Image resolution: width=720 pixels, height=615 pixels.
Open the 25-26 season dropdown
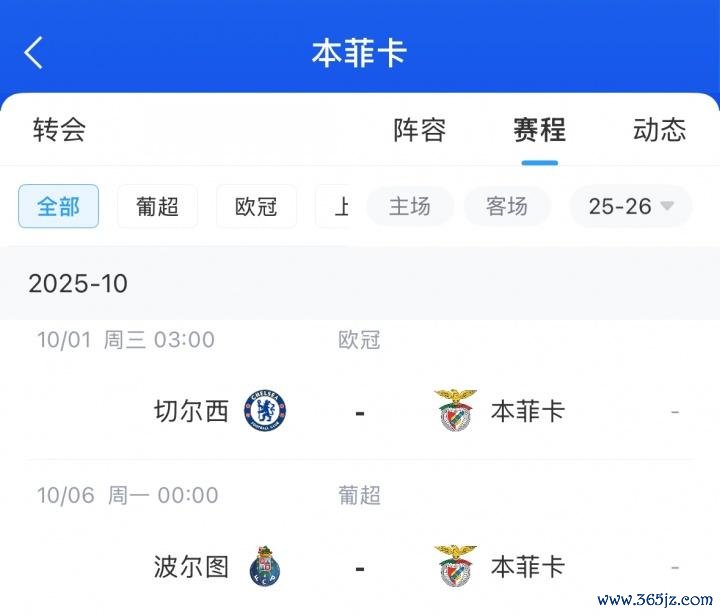[x=630, y=206]
